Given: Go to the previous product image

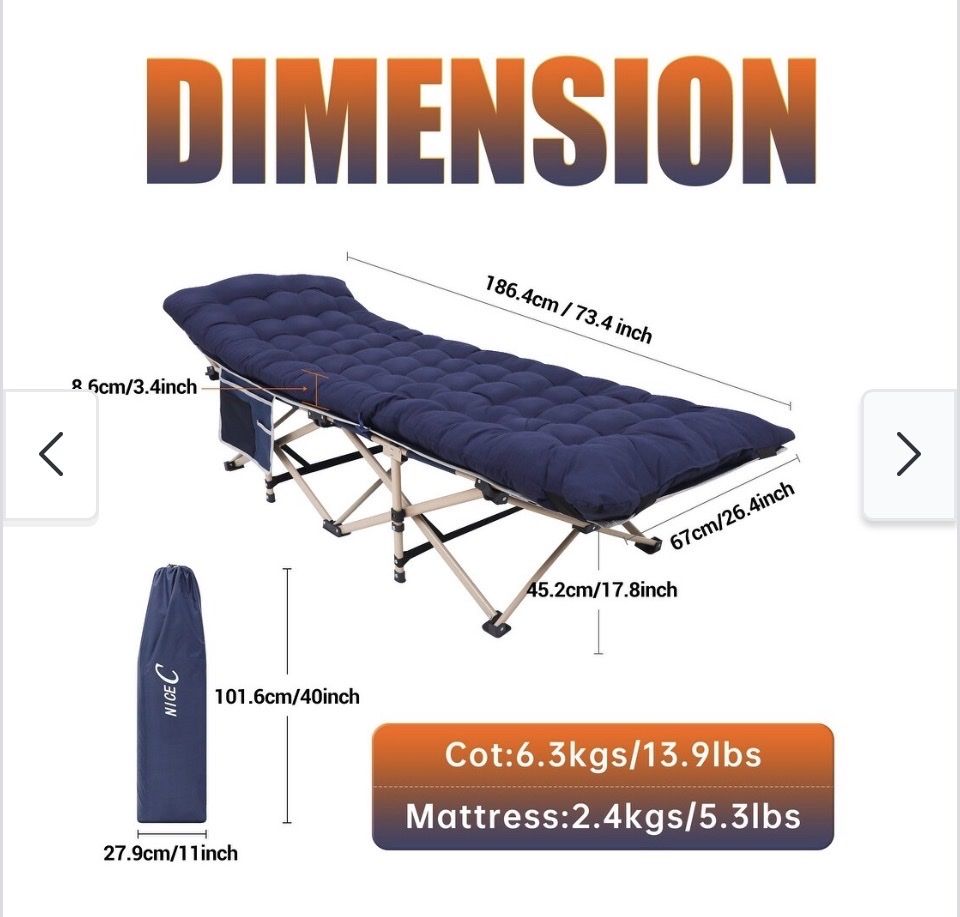Looking at the screenshot, I should pos(50,455).
